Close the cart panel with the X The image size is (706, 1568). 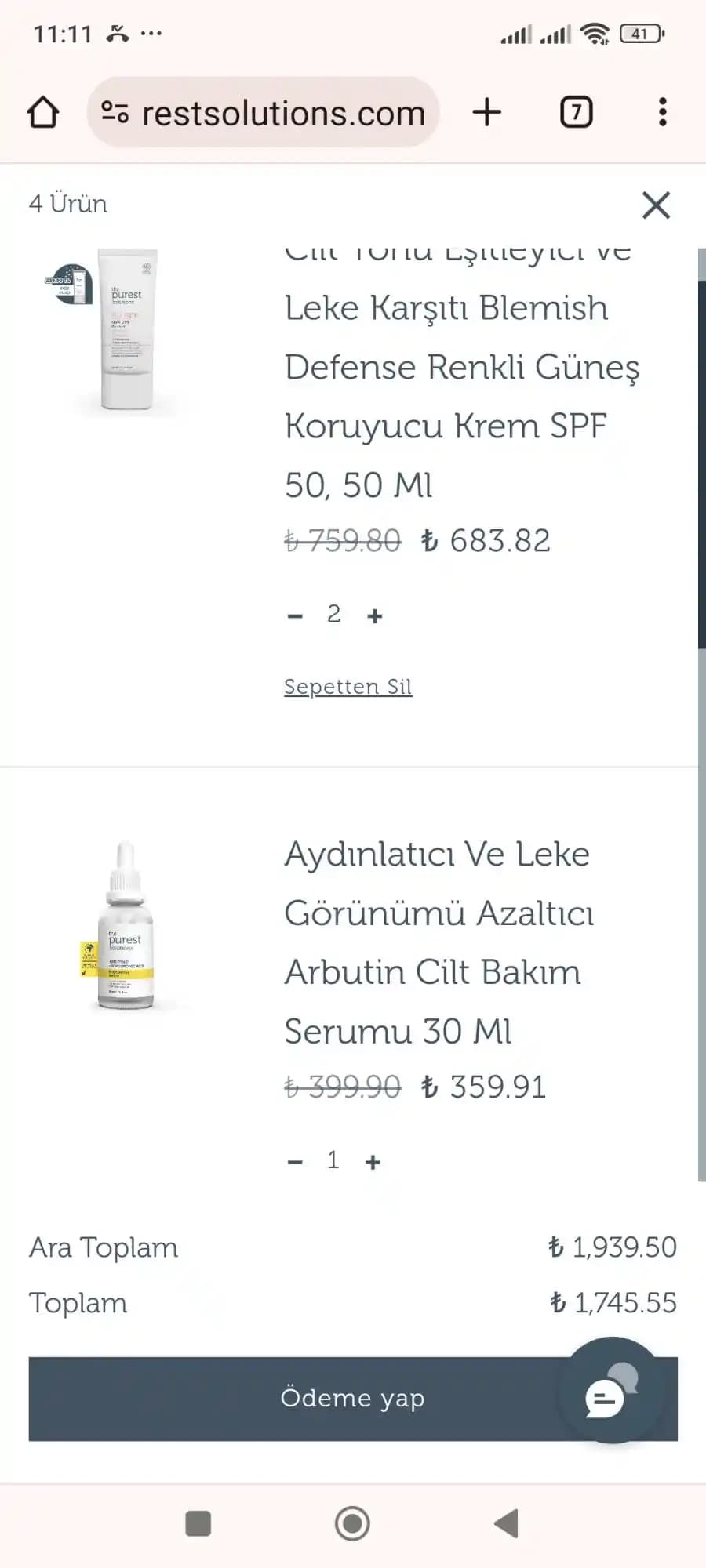tap(656, 205)
